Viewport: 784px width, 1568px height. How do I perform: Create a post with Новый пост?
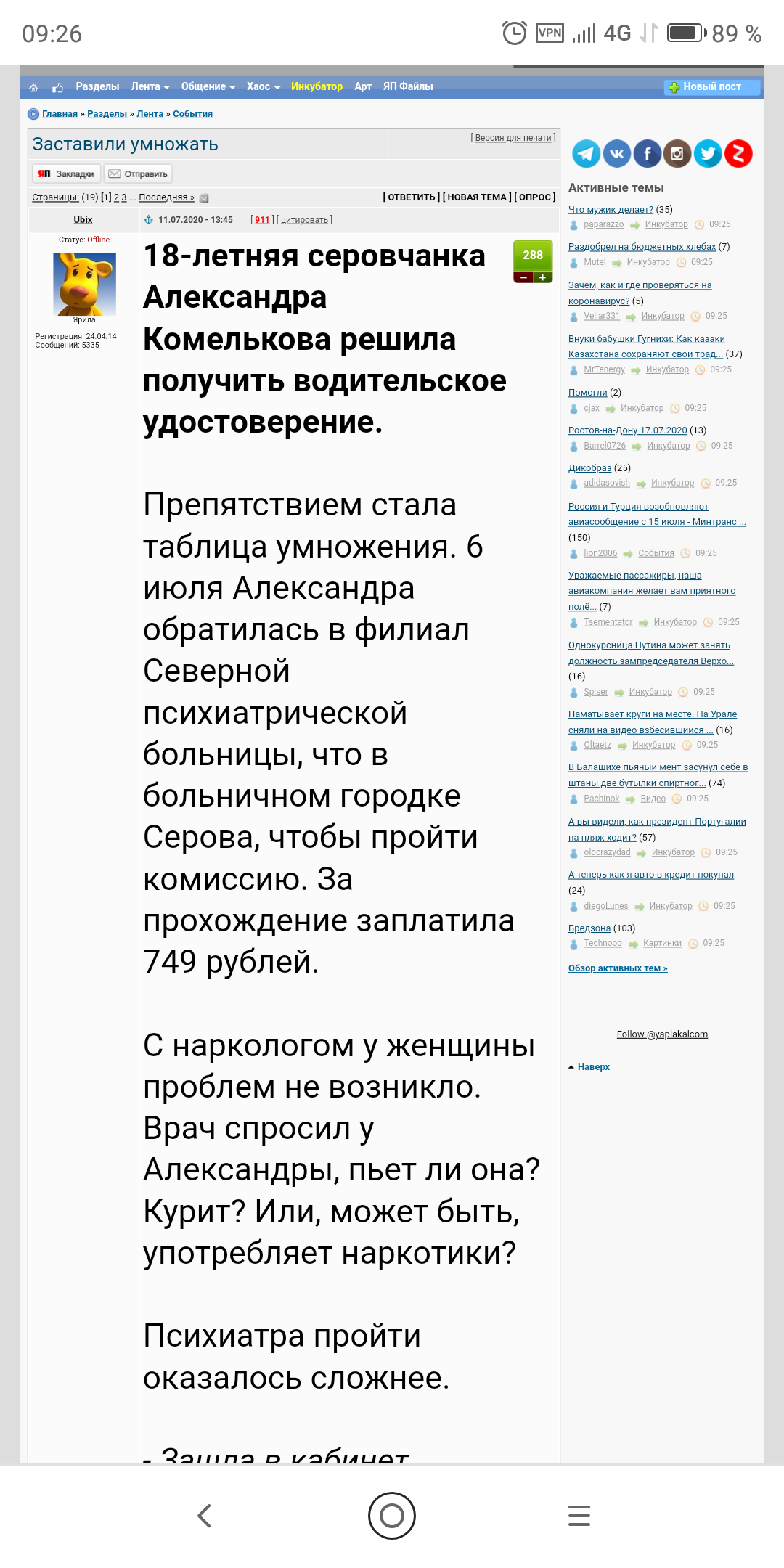pos(711,87)
